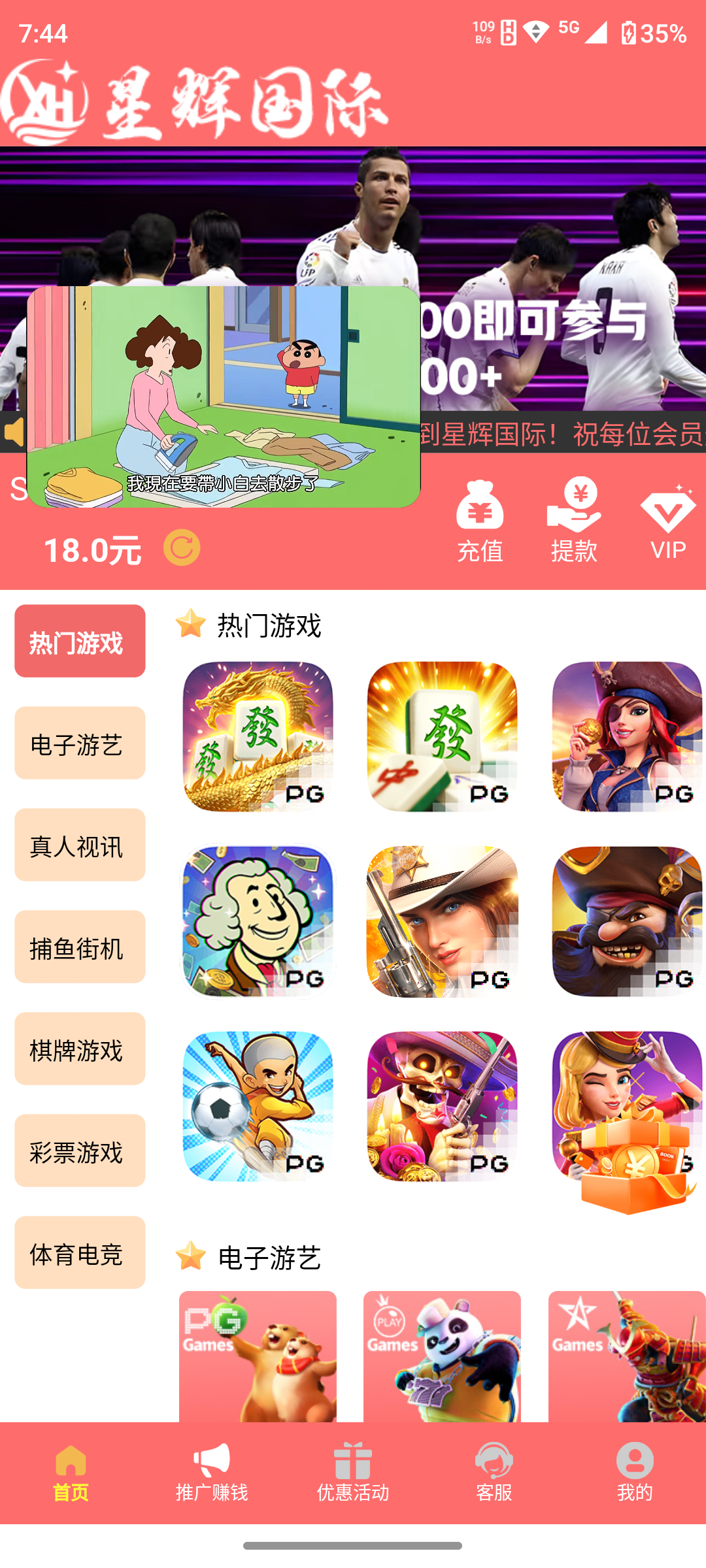Refresh the 18.0元 balance

pyautogui.click(x=181, y=547)
